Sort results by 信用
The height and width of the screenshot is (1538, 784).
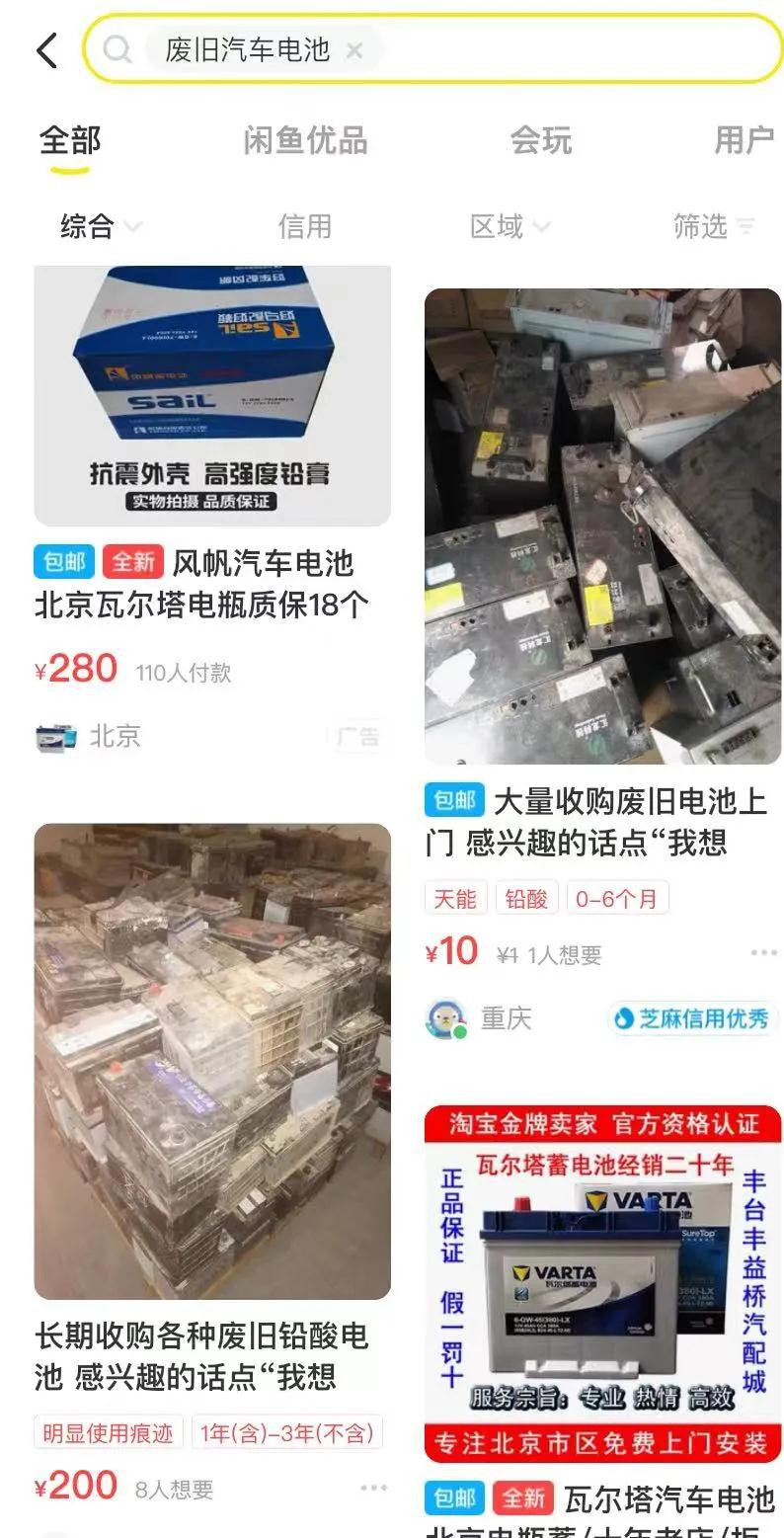pyautogui.click(x=304, y=226)
